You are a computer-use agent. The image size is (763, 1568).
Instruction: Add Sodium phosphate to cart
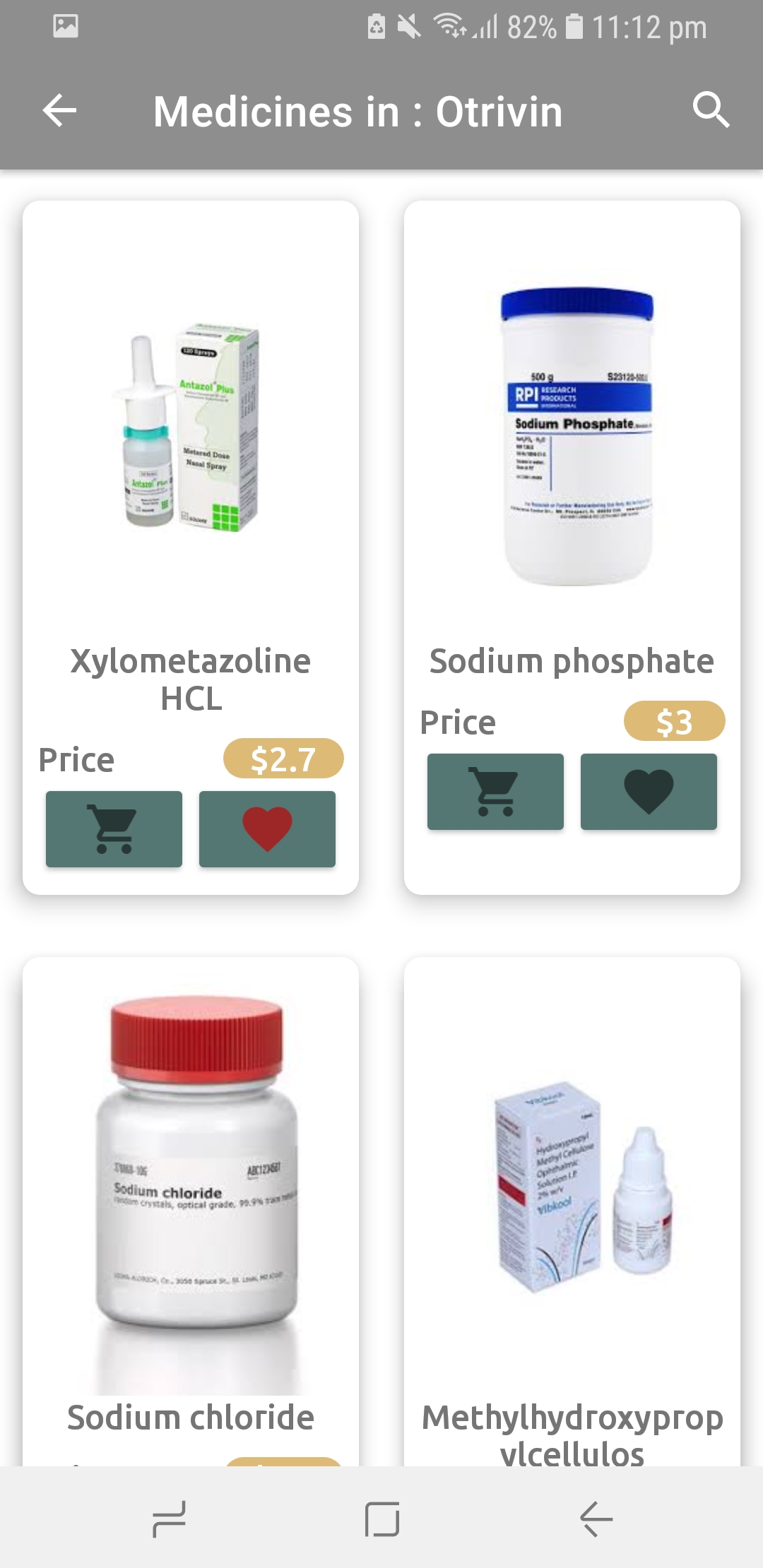tap(495, 791)
